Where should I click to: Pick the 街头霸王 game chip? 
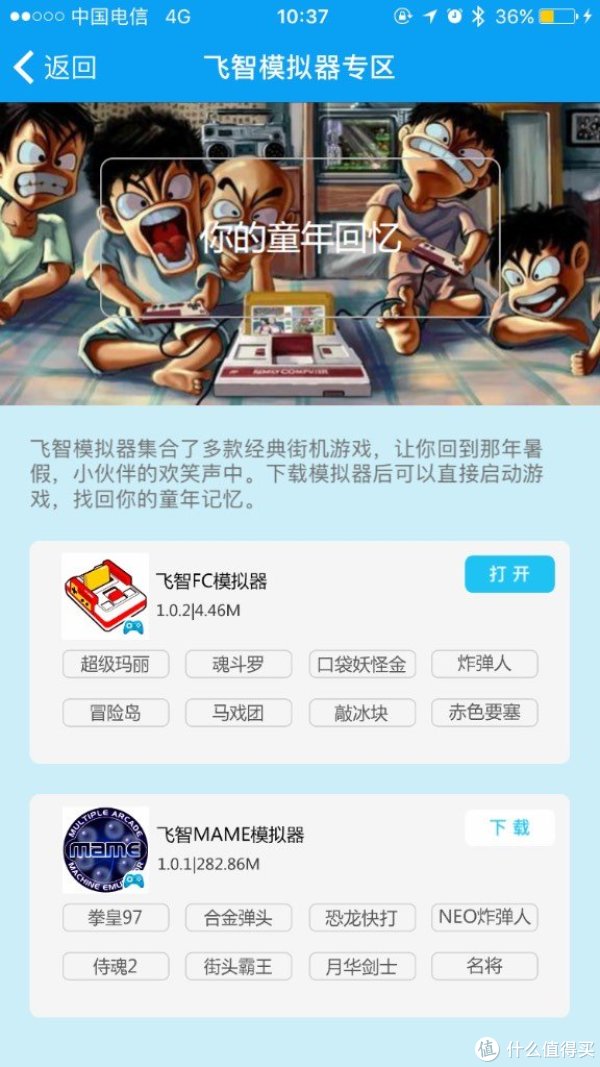point(238,966)
